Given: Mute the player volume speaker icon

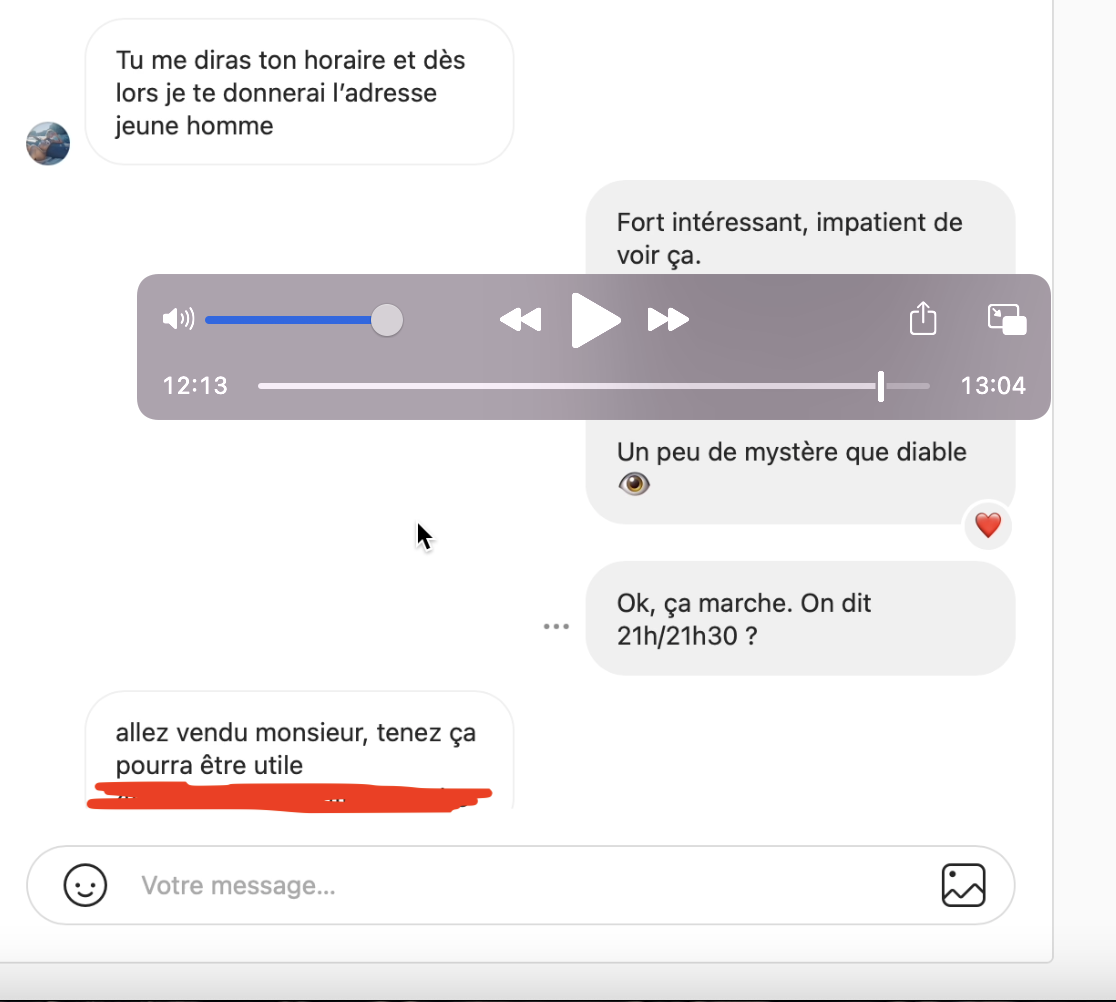Looking at the screenshot, I should (x=178, y=320).
